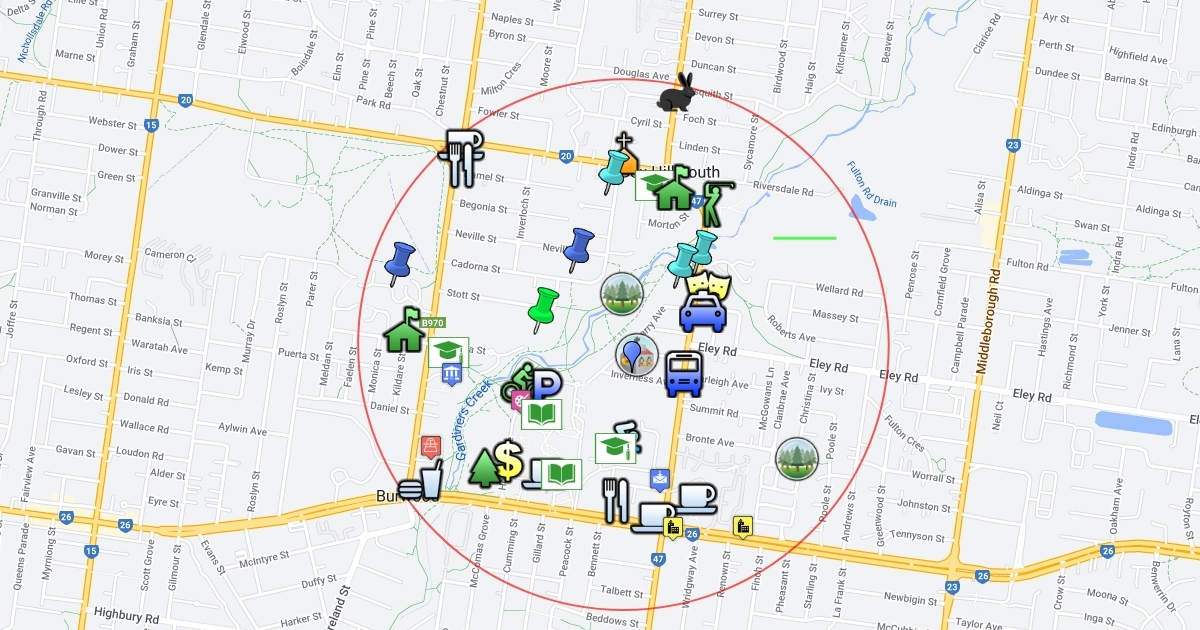1200x630 pixels.
Task: Open the burger and drink marker
Action: (420, 483)
